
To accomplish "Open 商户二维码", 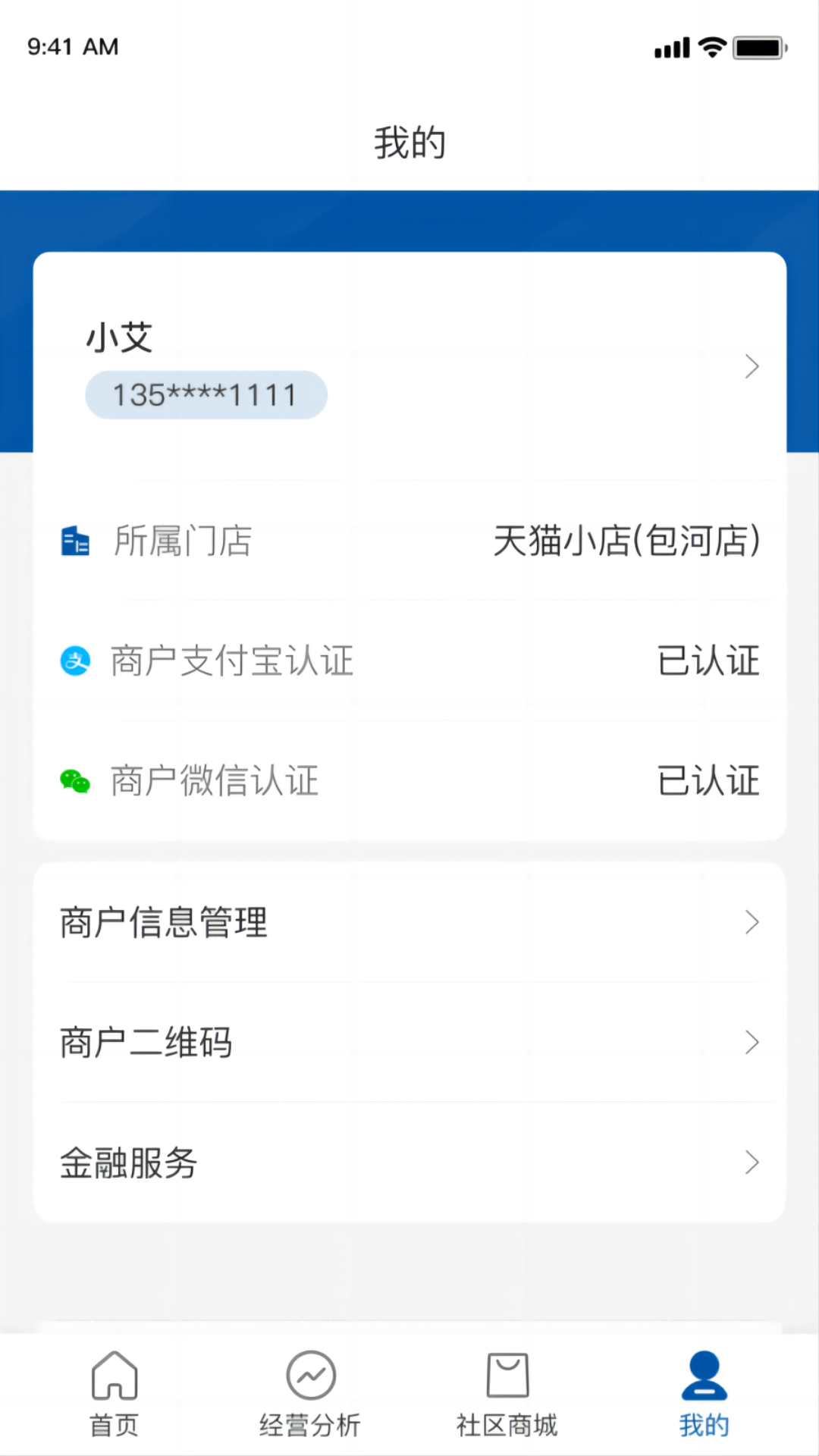I will click(409, 1043).
